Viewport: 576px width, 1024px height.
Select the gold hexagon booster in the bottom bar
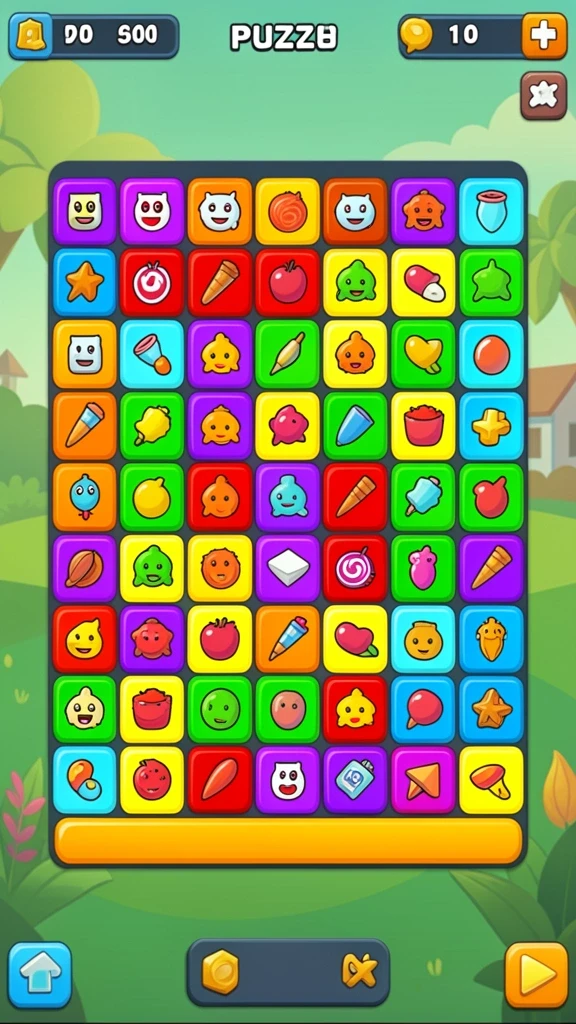point(220,972)
